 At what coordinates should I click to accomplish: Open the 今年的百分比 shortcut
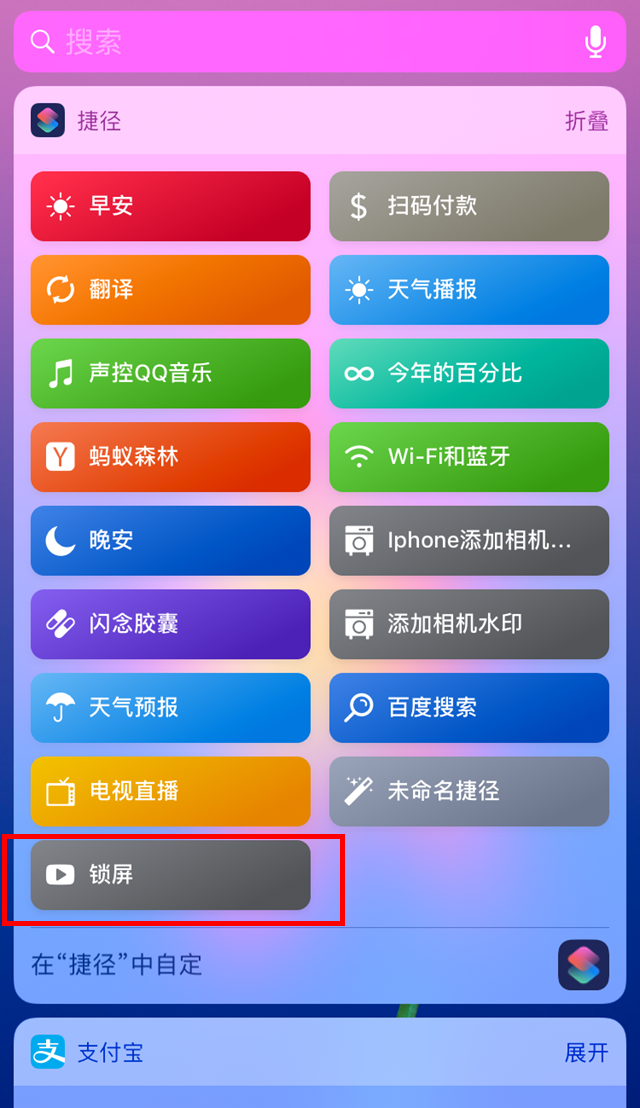[469, 373]
